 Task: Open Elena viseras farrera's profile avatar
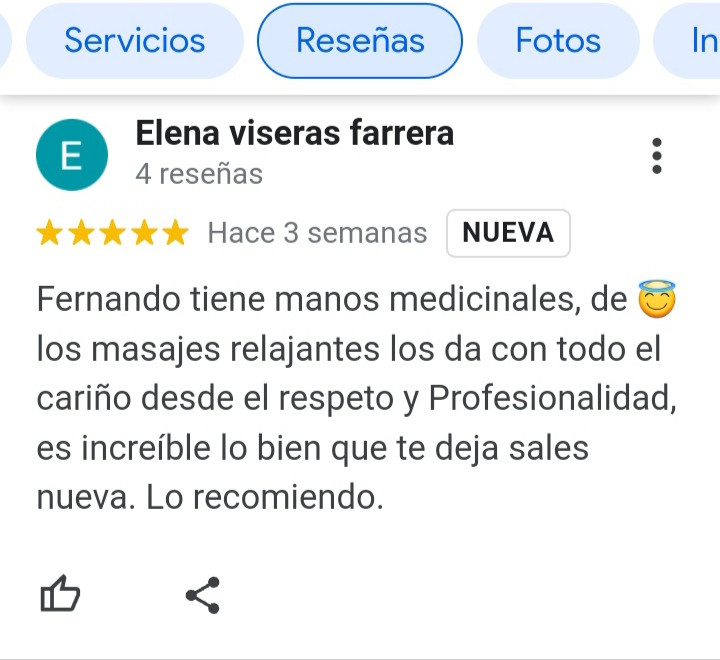pyautogui.click(x=71, y=155)
